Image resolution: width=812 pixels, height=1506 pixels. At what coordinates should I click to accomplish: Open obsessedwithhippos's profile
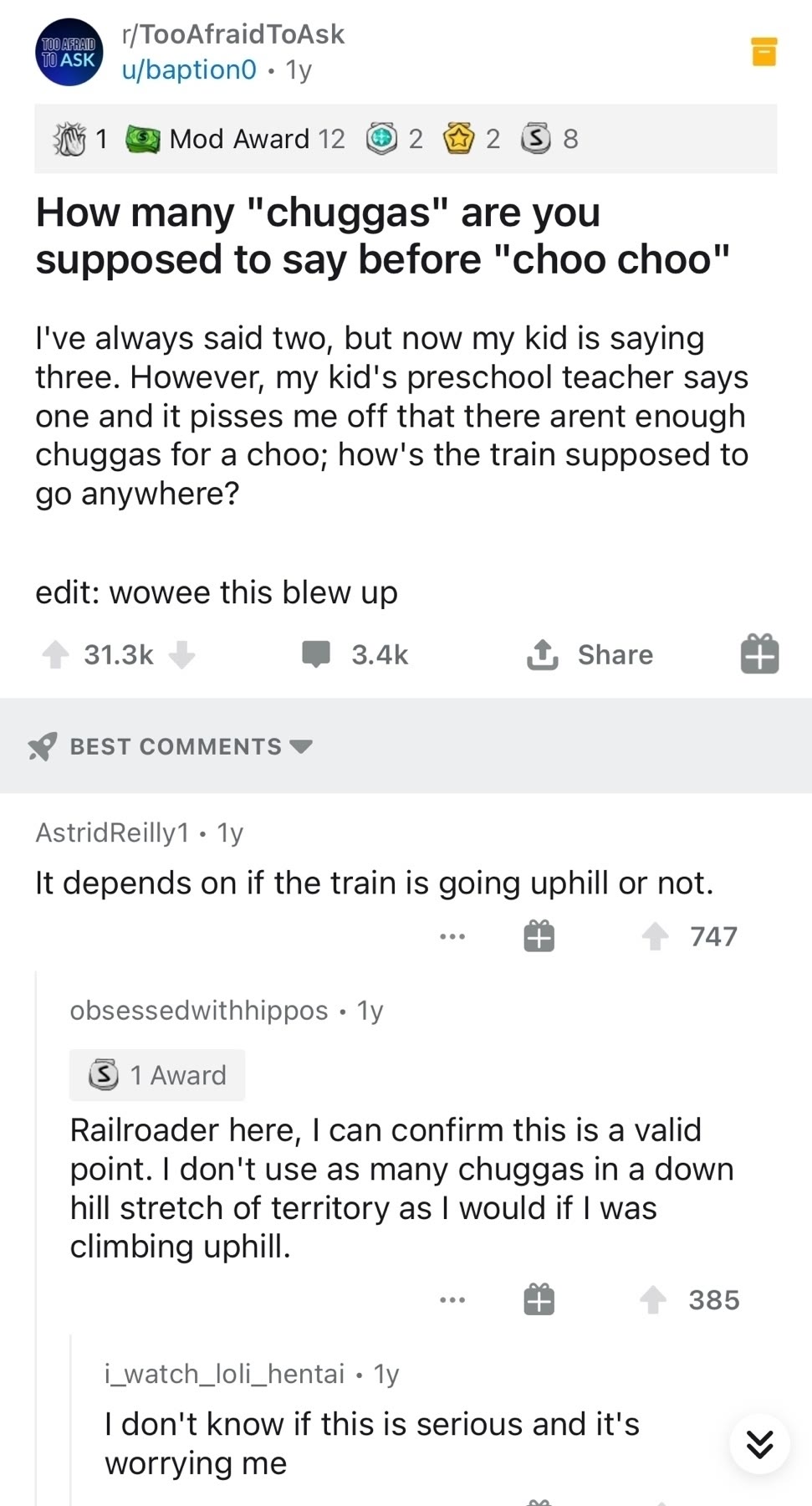point(199,1011)
